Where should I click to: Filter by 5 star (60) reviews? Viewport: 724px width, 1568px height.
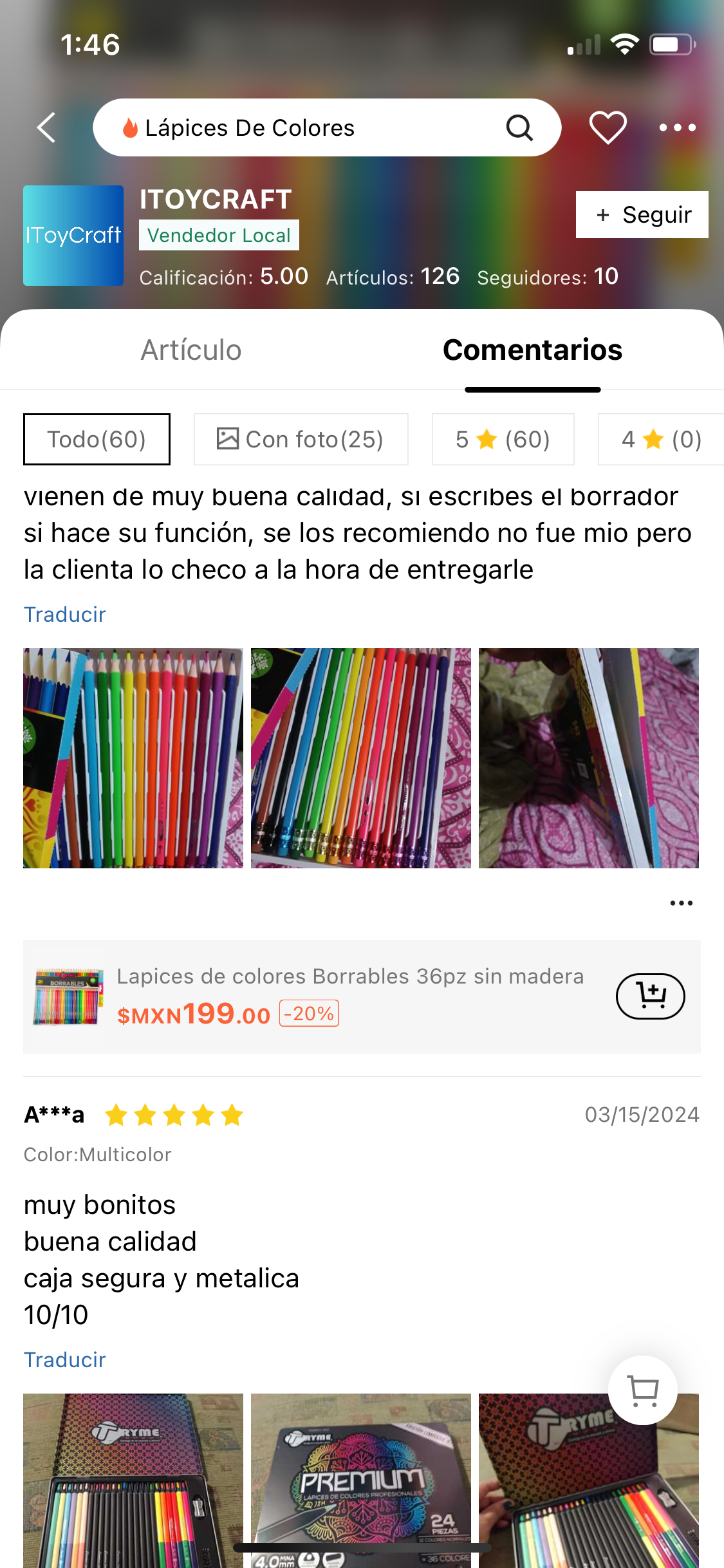[503, 439]
